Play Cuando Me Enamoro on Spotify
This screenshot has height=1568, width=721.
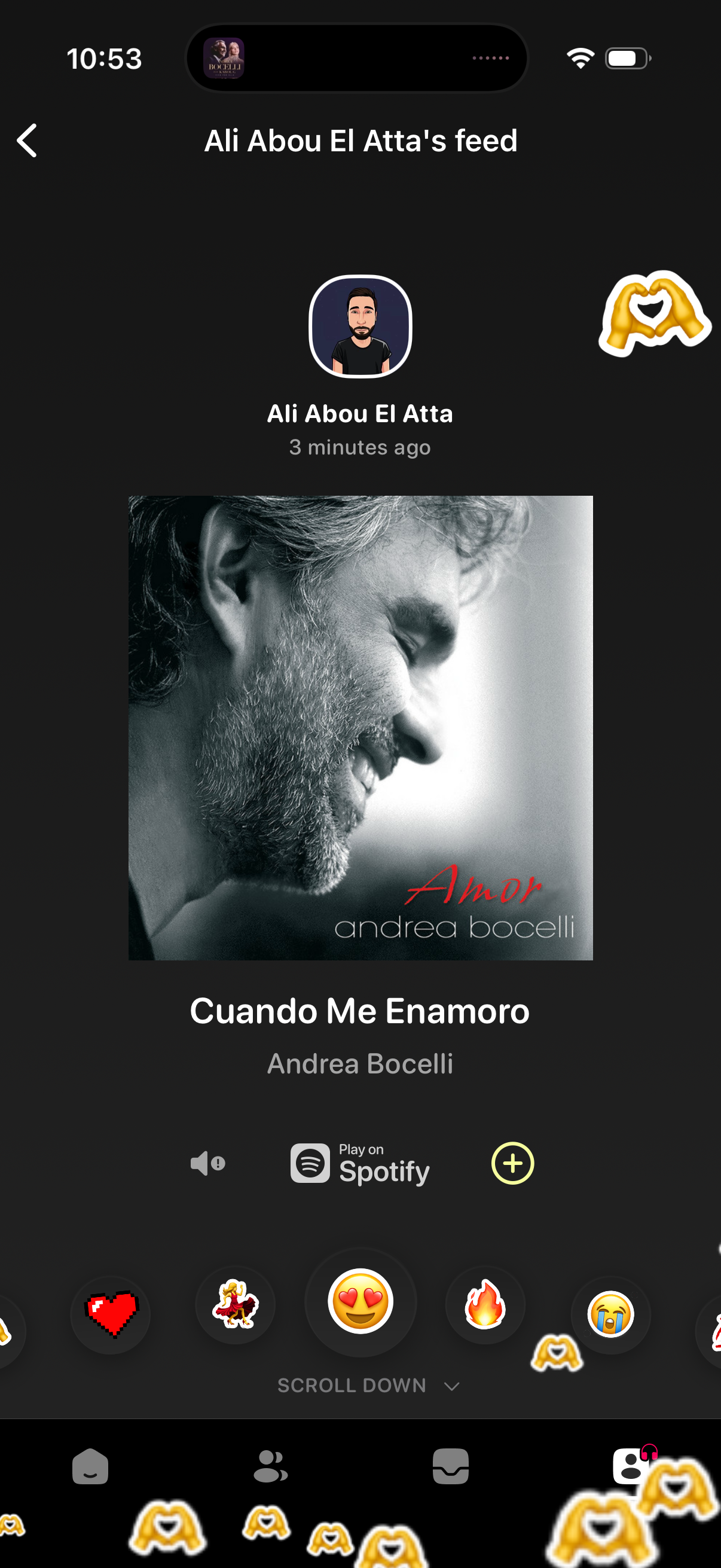click(360, 1164)
